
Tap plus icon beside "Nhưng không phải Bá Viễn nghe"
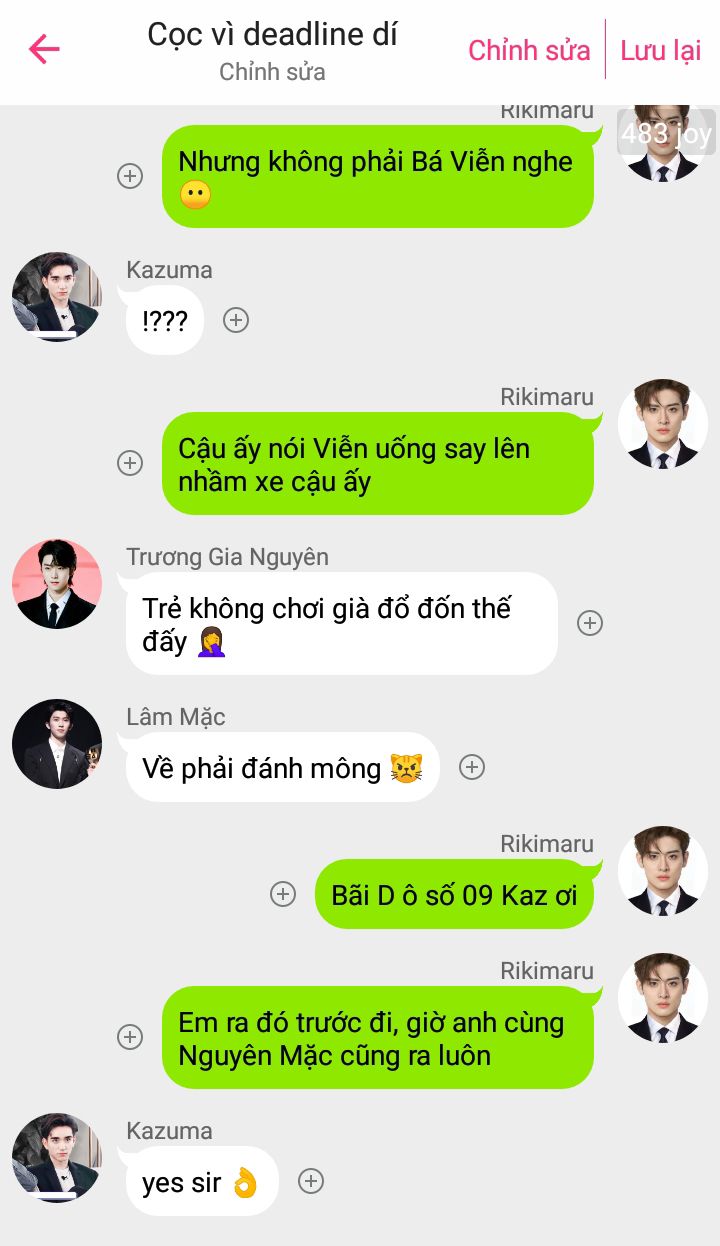[x=130, y=176]
